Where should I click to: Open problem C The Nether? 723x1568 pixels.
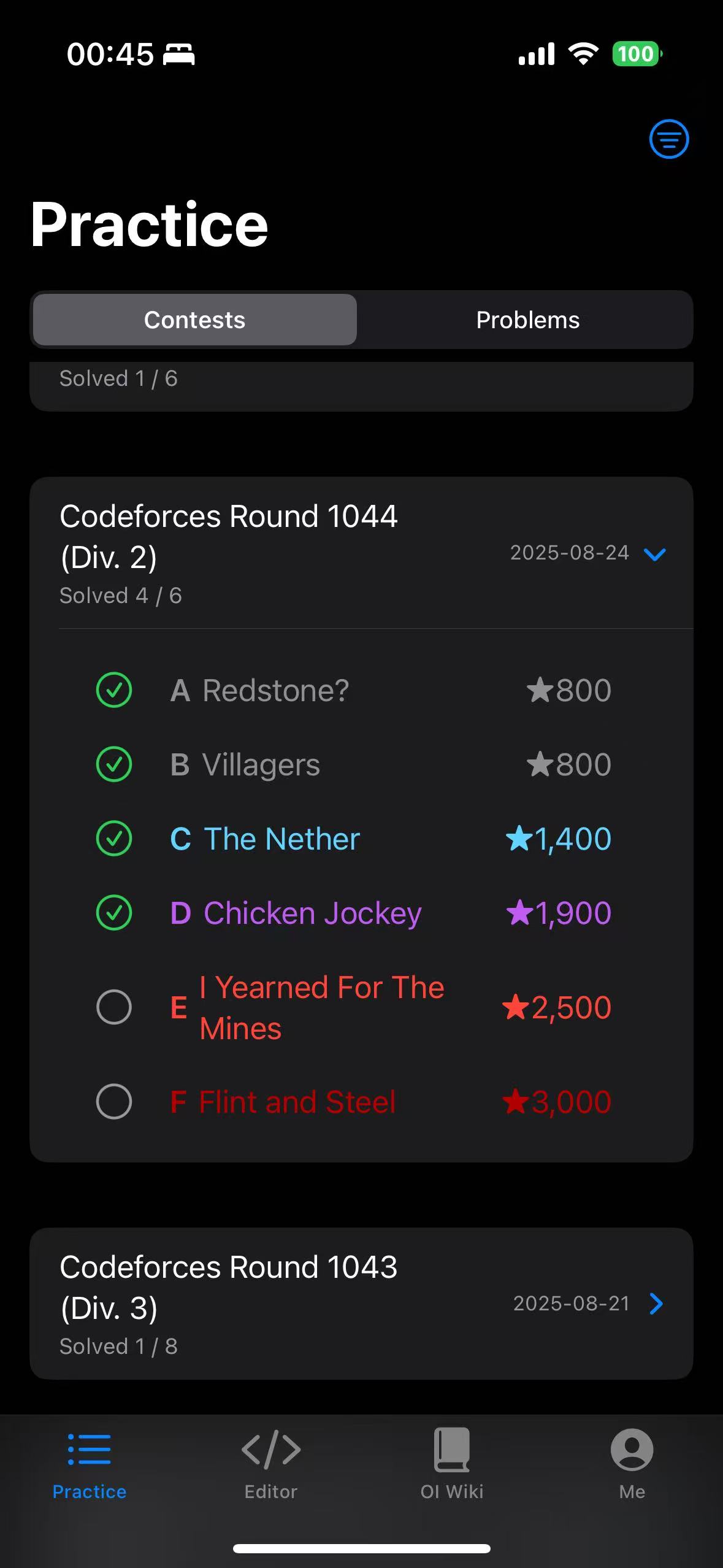click(281, 839)
